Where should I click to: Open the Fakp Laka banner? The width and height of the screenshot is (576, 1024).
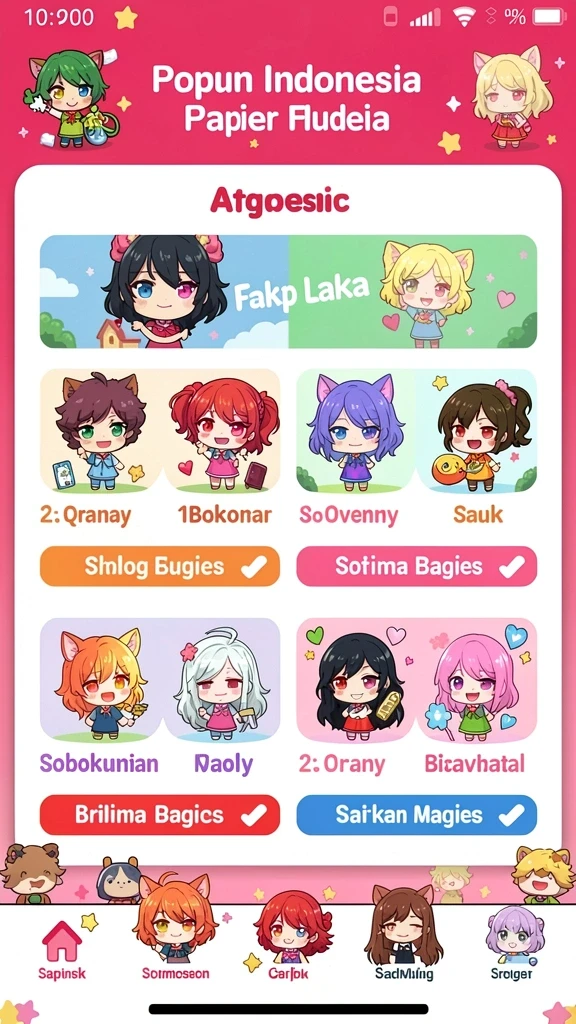click(288, 291)
